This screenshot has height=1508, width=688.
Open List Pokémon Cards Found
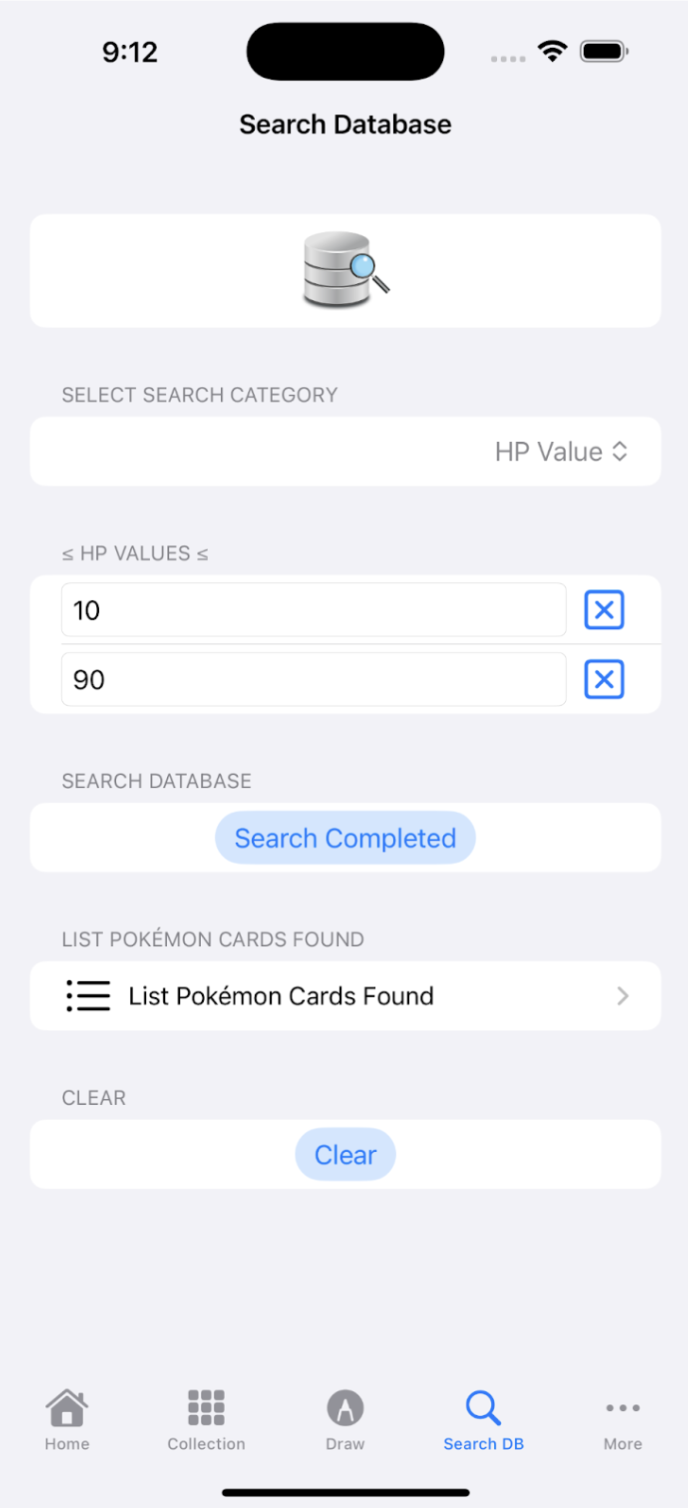[345, 996]
